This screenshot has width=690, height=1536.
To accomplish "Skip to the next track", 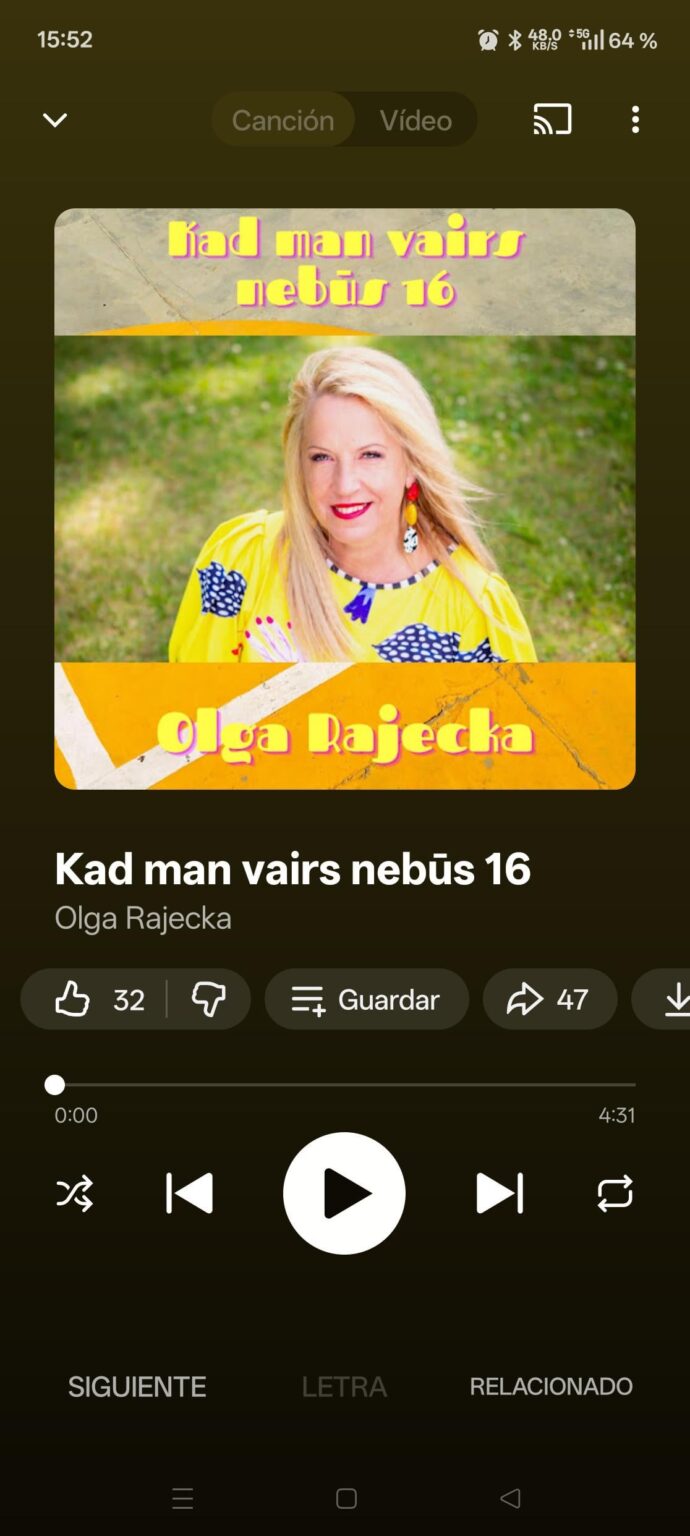I will click(499, 1193).
